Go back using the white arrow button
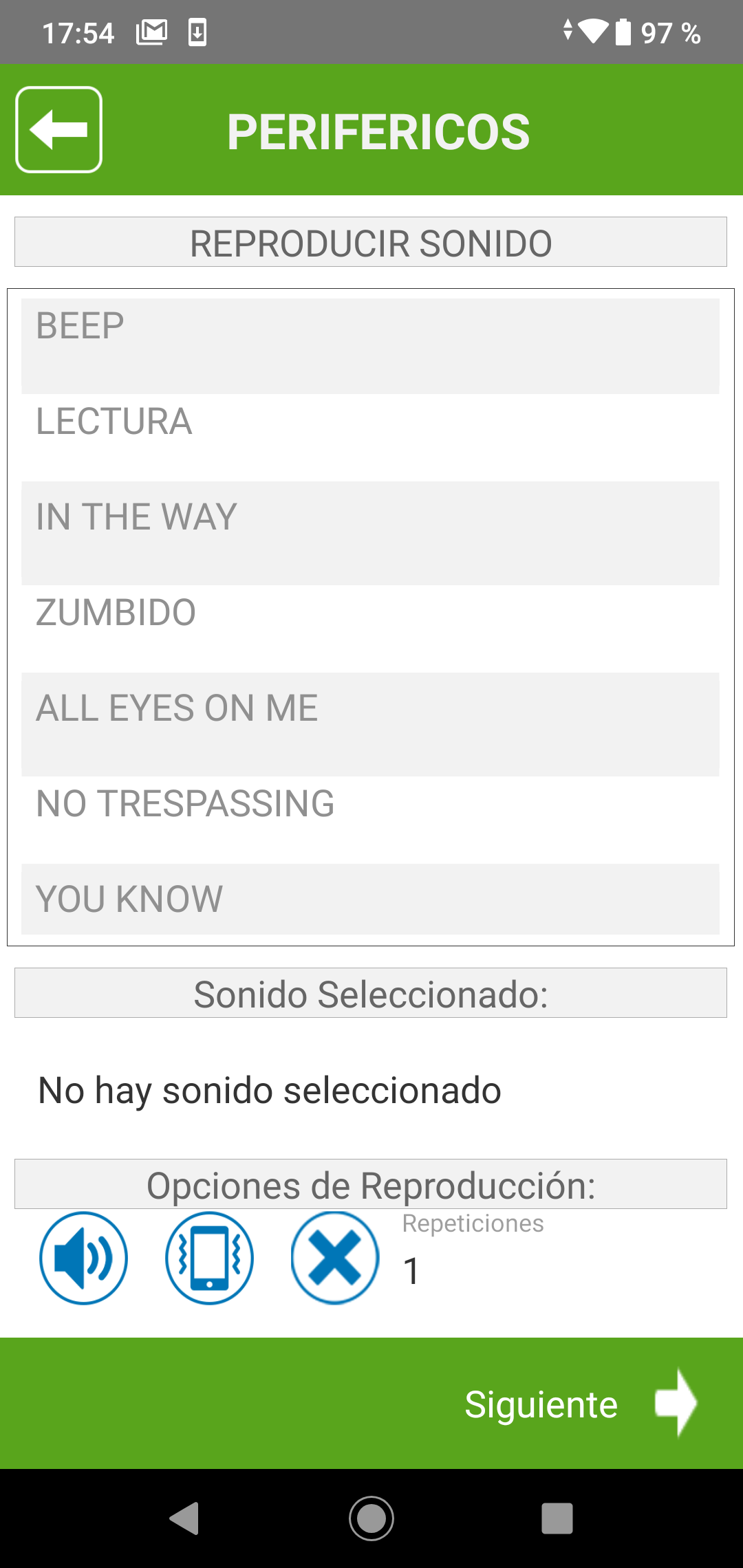Screen dimensions: 743x1568 (59, 129)
